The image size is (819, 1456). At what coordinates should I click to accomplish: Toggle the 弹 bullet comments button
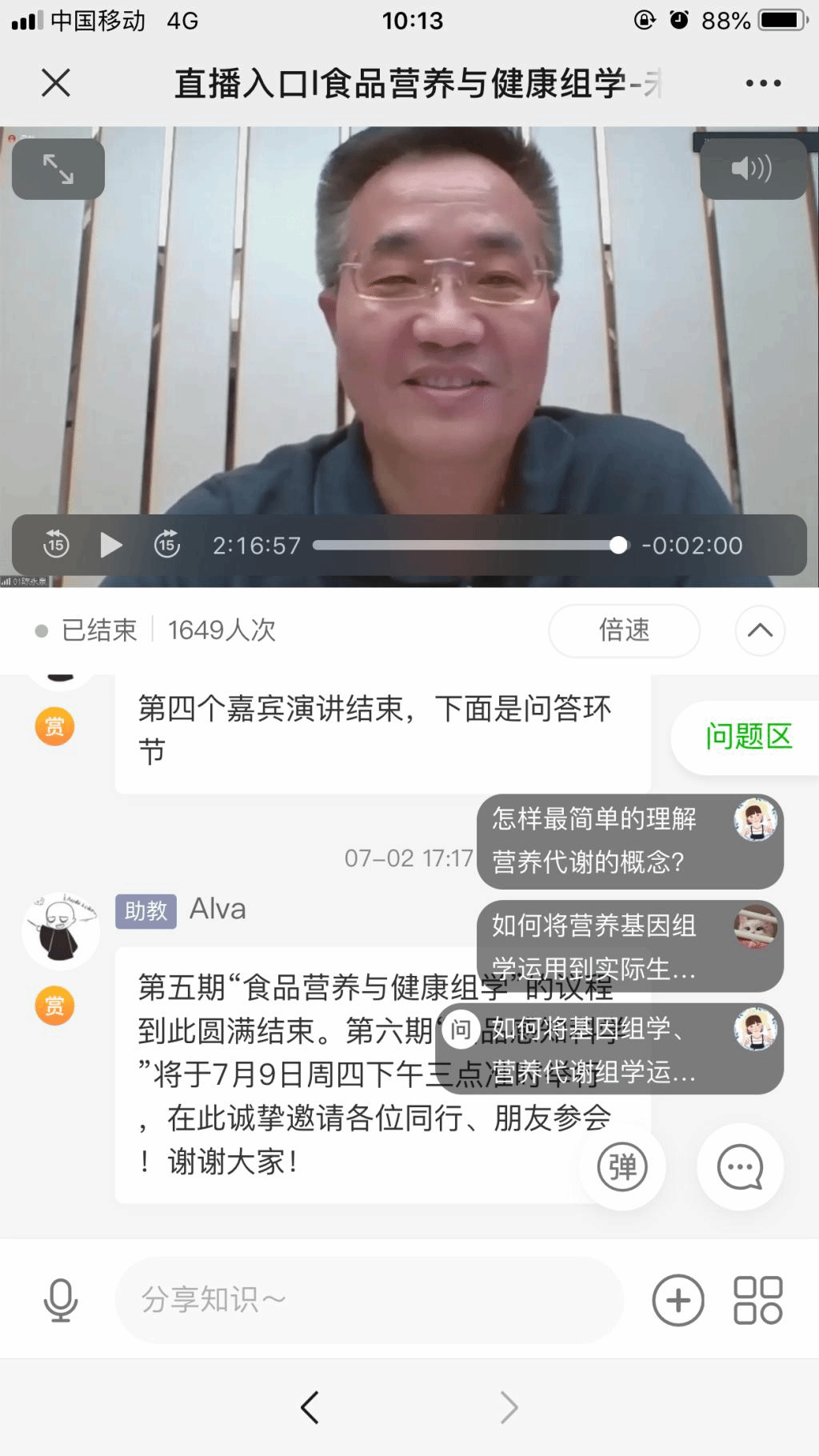tap(622, 1166)
